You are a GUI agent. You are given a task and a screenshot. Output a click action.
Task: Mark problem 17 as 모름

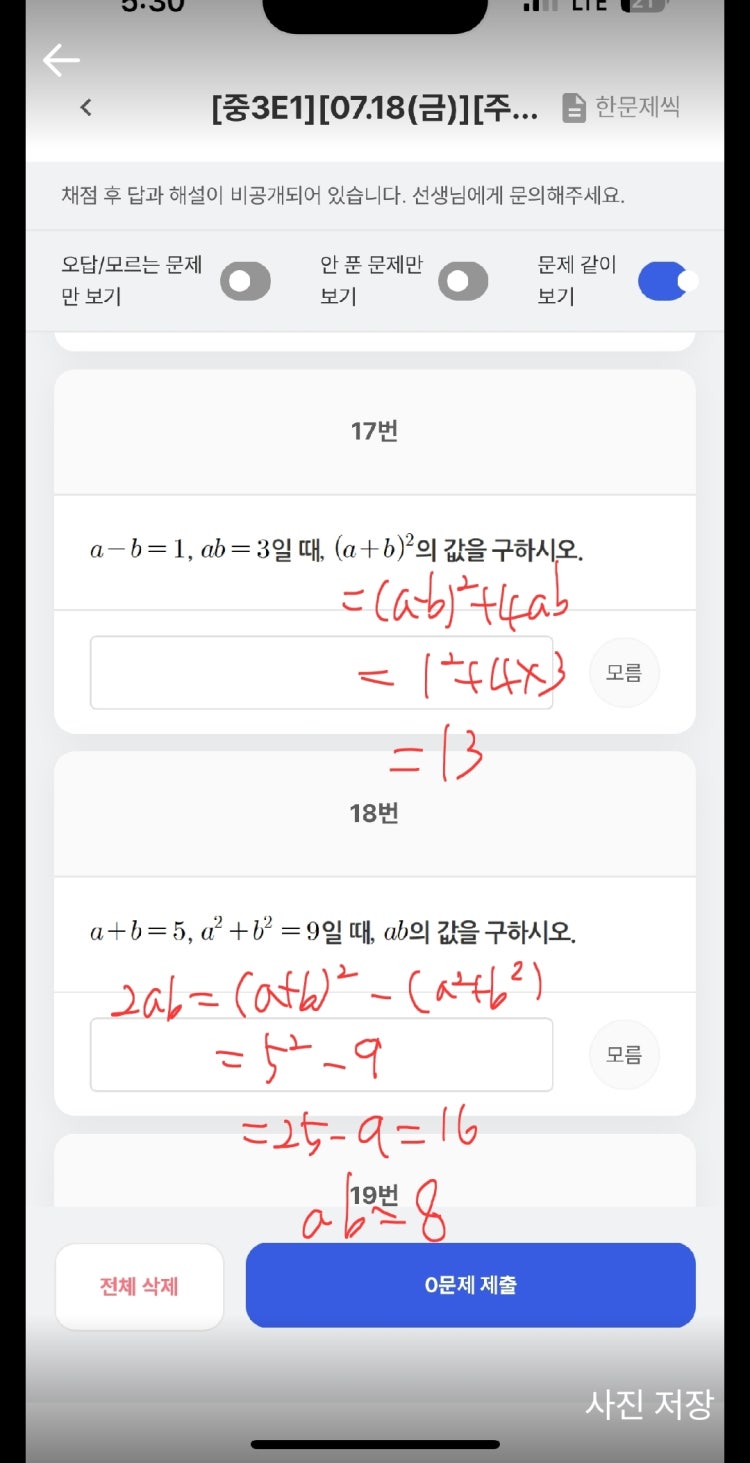624,672
